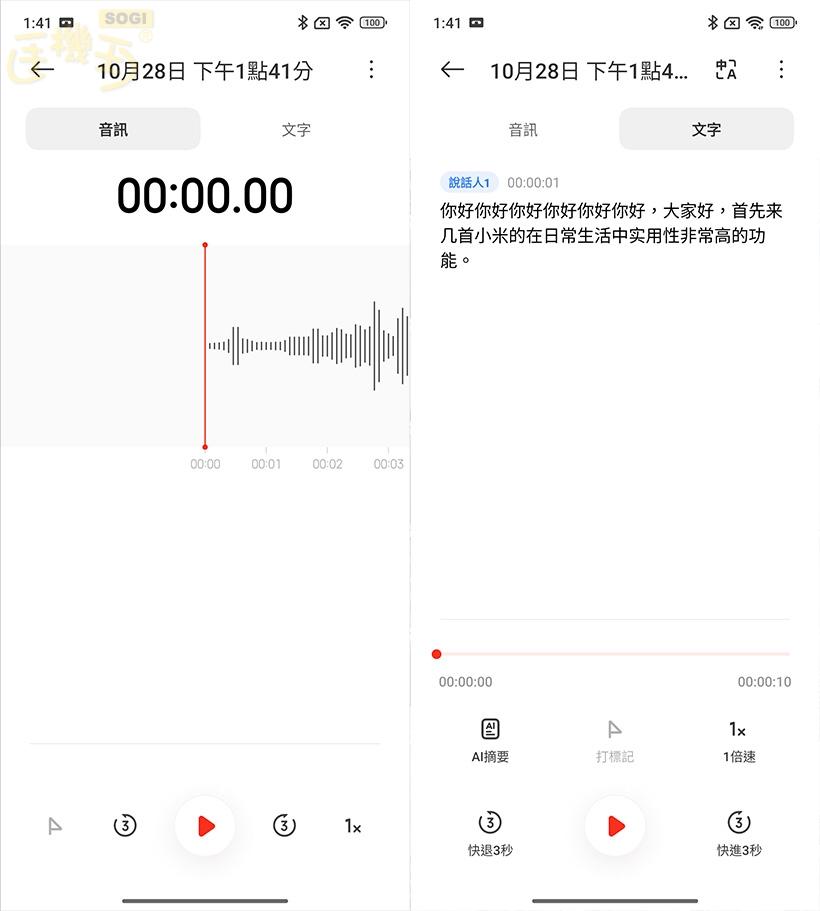This screenshot has width=820, height=911.
Task: Open the translate icon in the header
Action: point(726,70)
